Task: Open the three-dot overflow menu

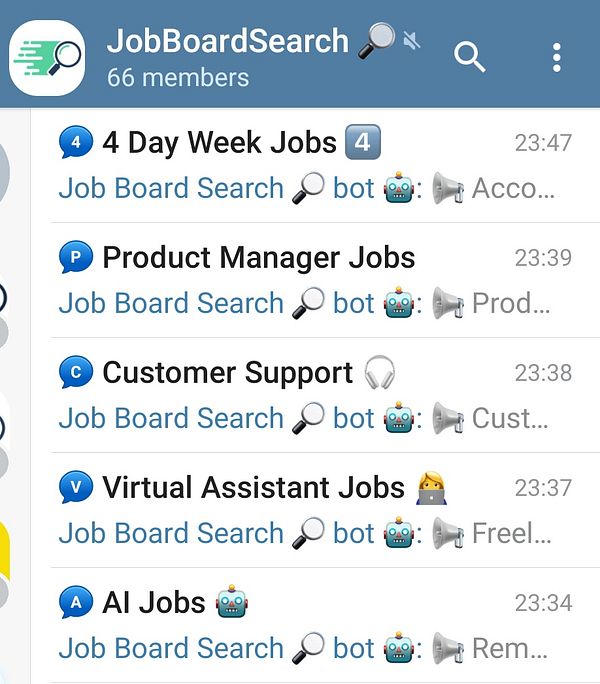Action: coord(557,57)
